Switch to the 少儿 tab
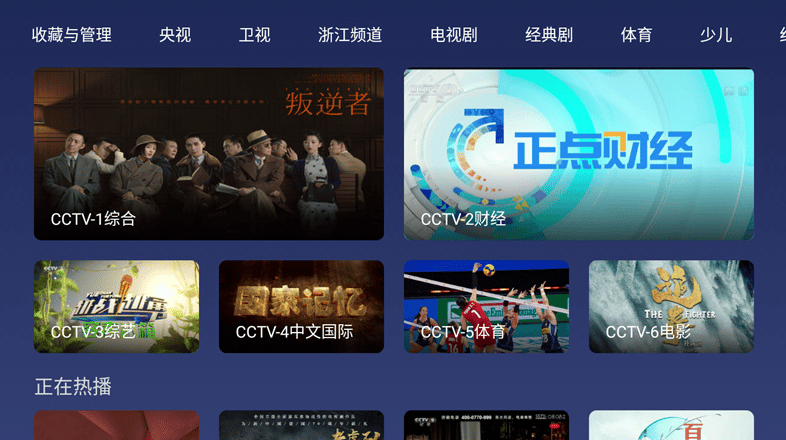This screenshot has height=440, width=786. tap(715, 35)
